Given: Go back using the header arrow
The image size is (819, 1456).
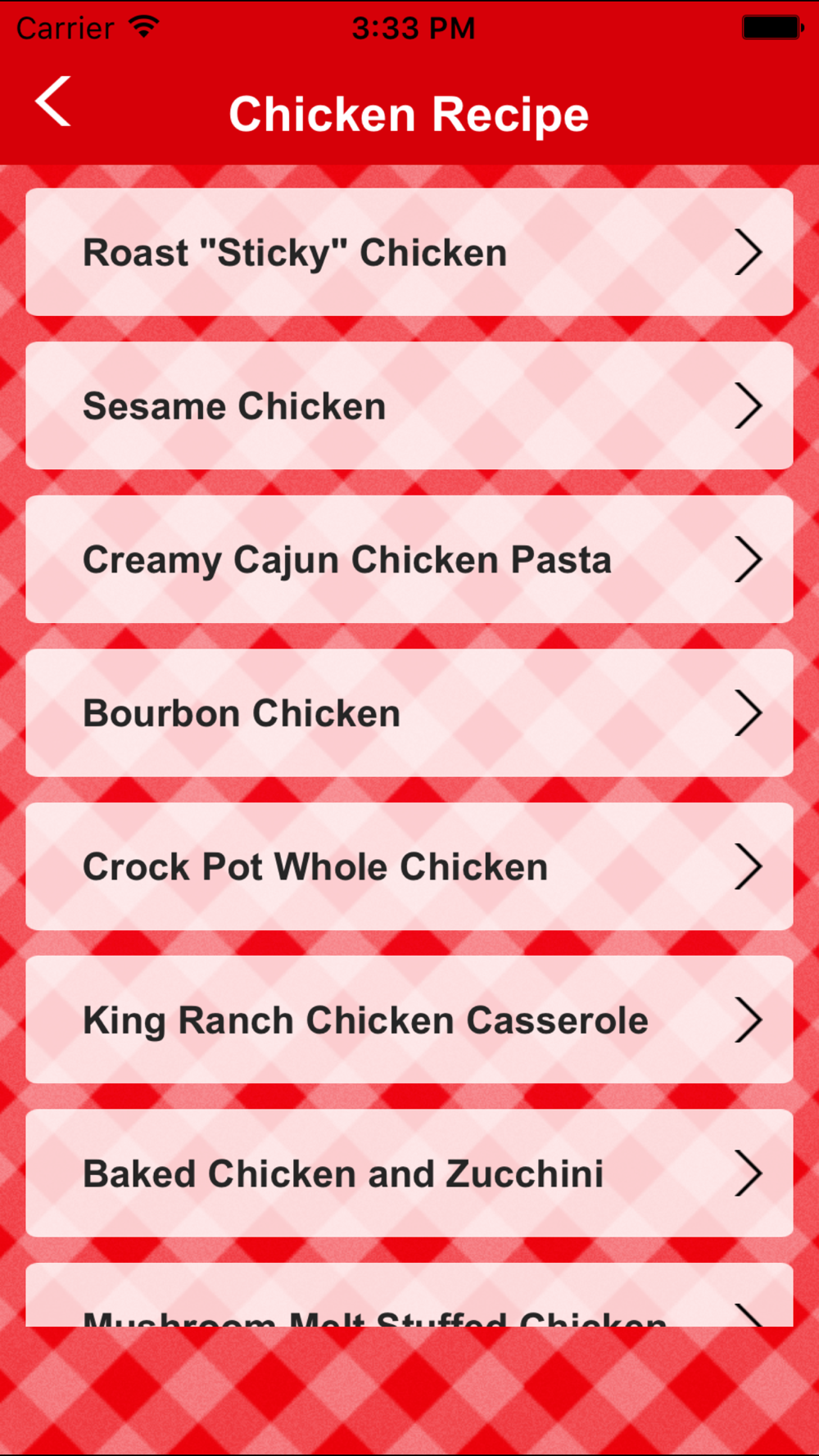Looking at the screenshot, I should (53, 102).
